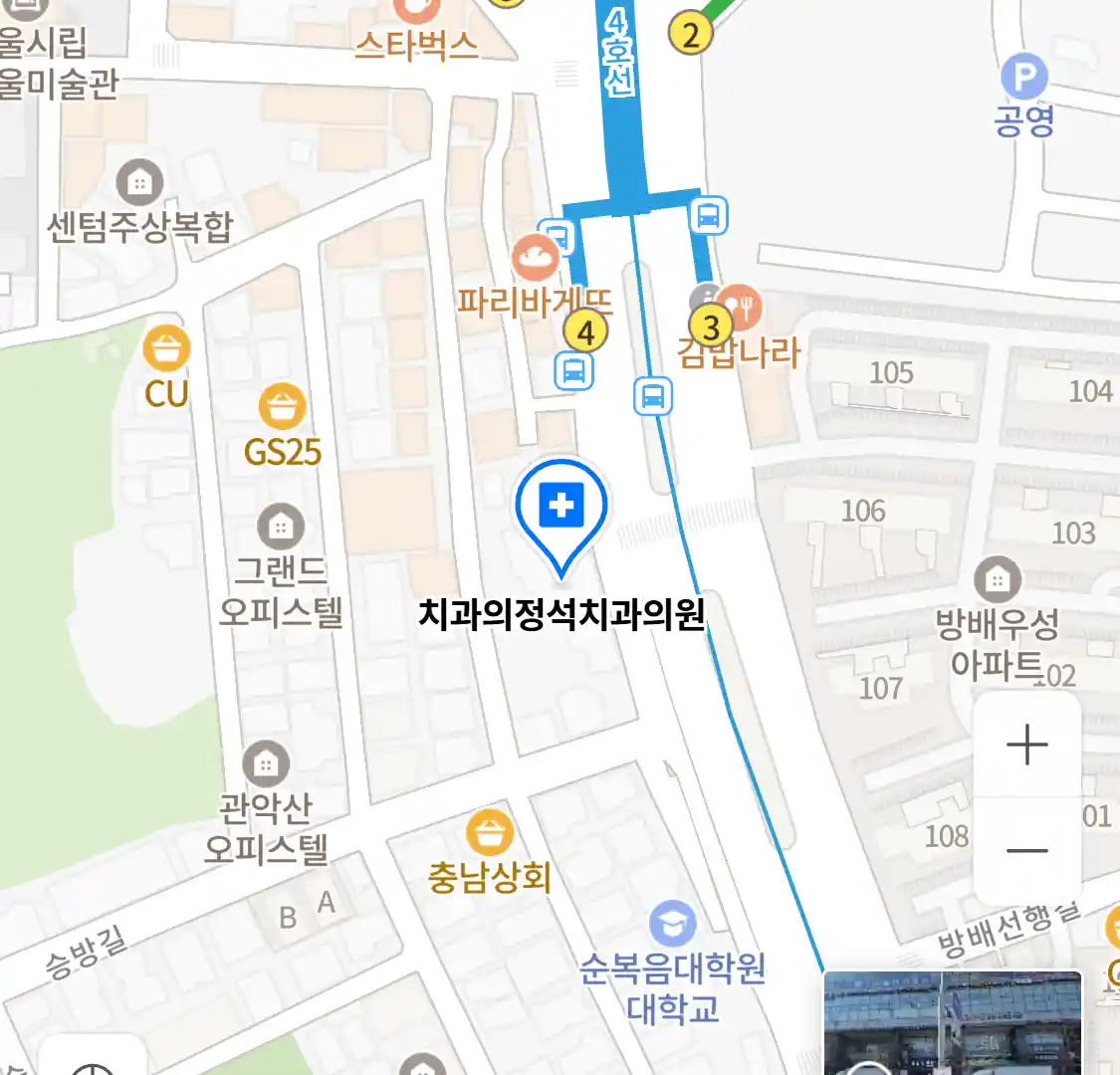
Task: Tap the 센텀주상복합 building marker
Action: click(x=139, y=183)
